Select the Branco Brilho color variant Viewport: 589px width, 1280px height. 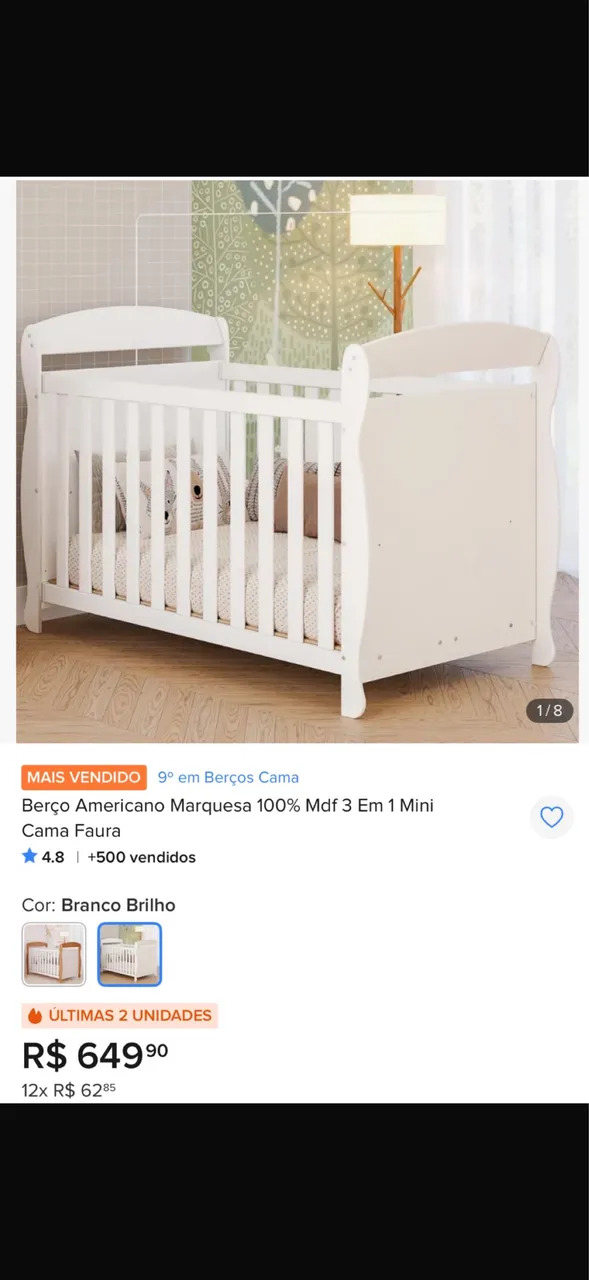(x=129, y=954)
